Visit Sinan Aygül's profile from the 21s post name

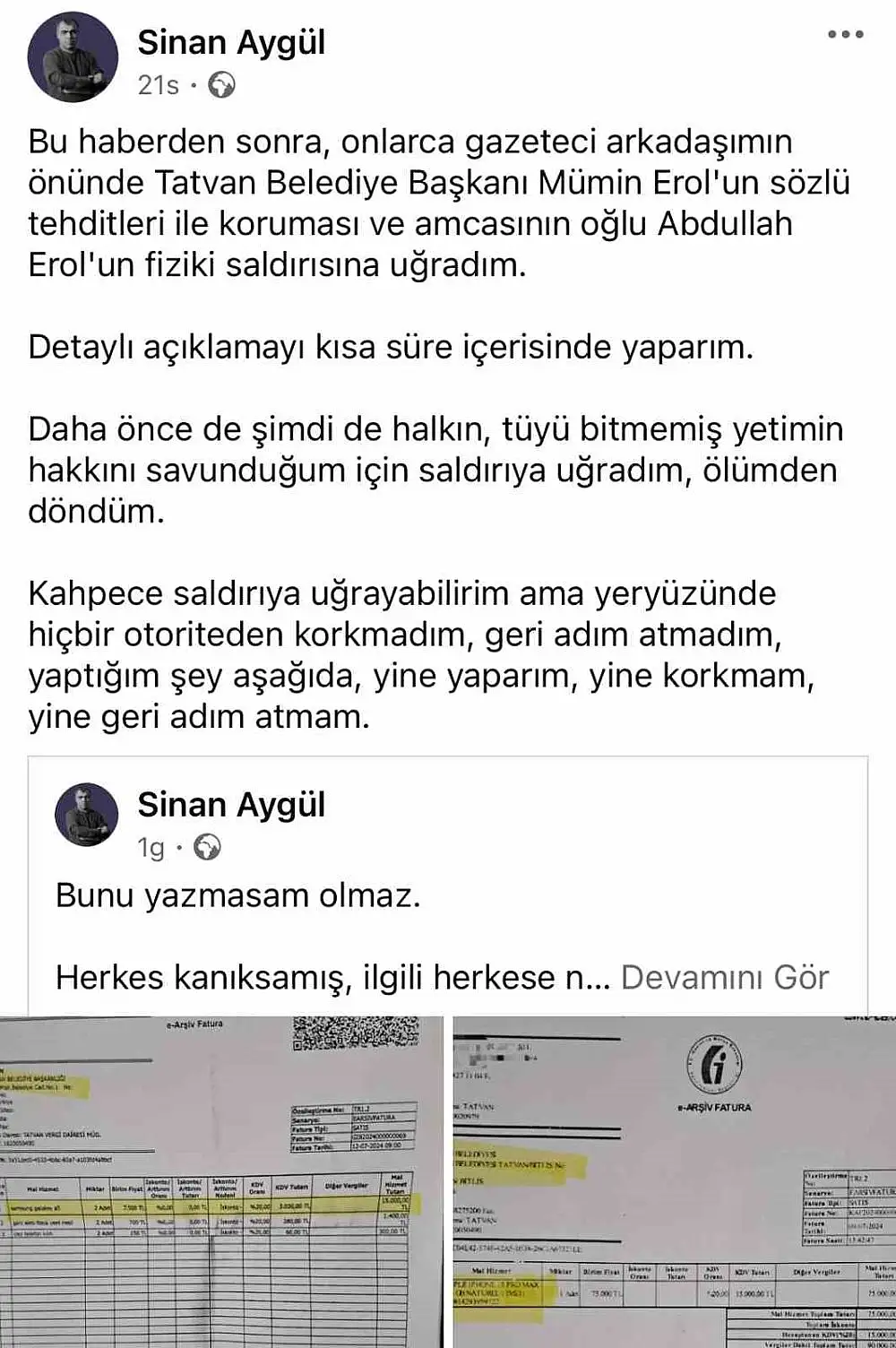231,42
